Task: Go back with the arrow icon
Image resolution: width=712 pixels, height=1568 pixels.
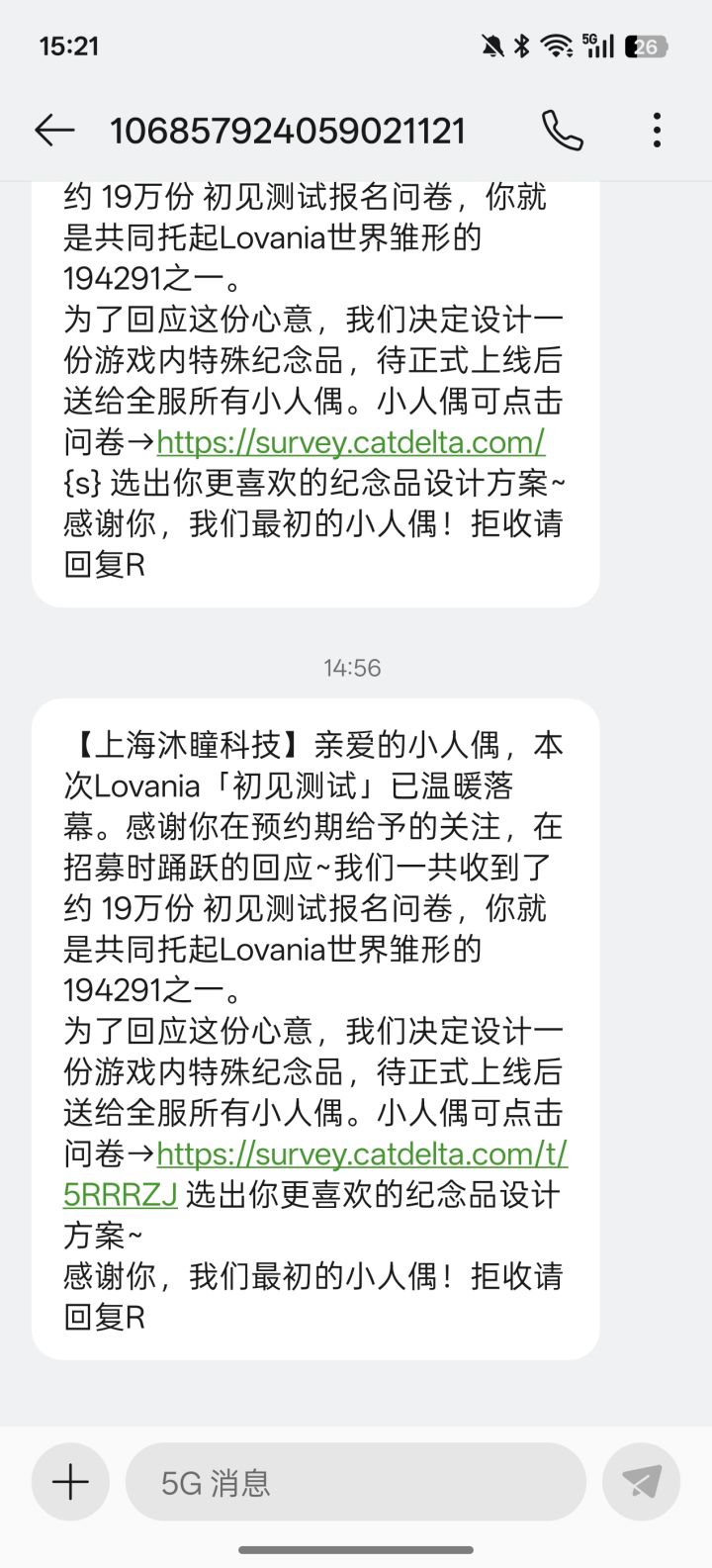Action: click(x=54, y=131)
